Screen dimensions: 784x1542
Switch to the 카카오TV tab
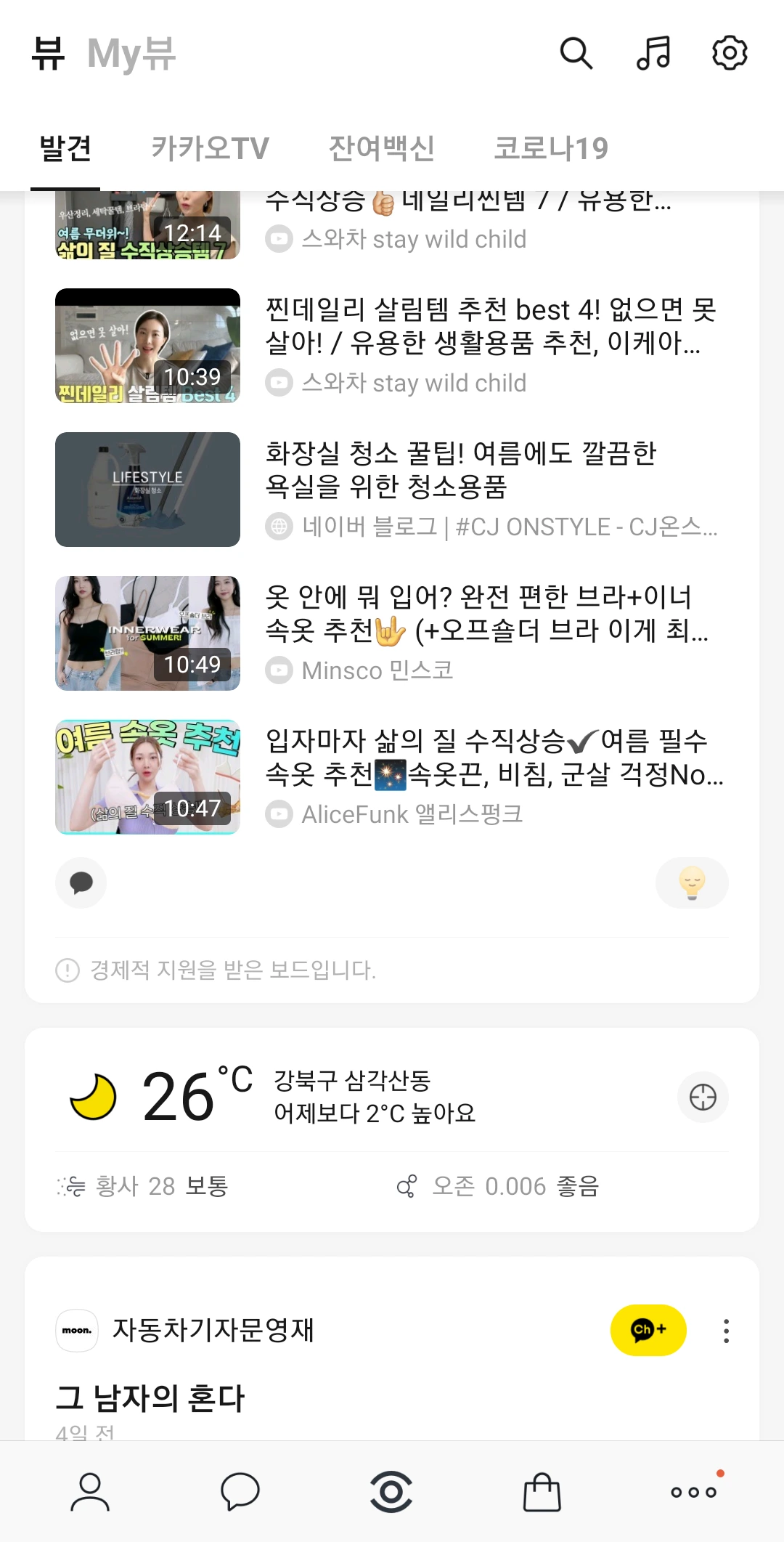(210, 148)
